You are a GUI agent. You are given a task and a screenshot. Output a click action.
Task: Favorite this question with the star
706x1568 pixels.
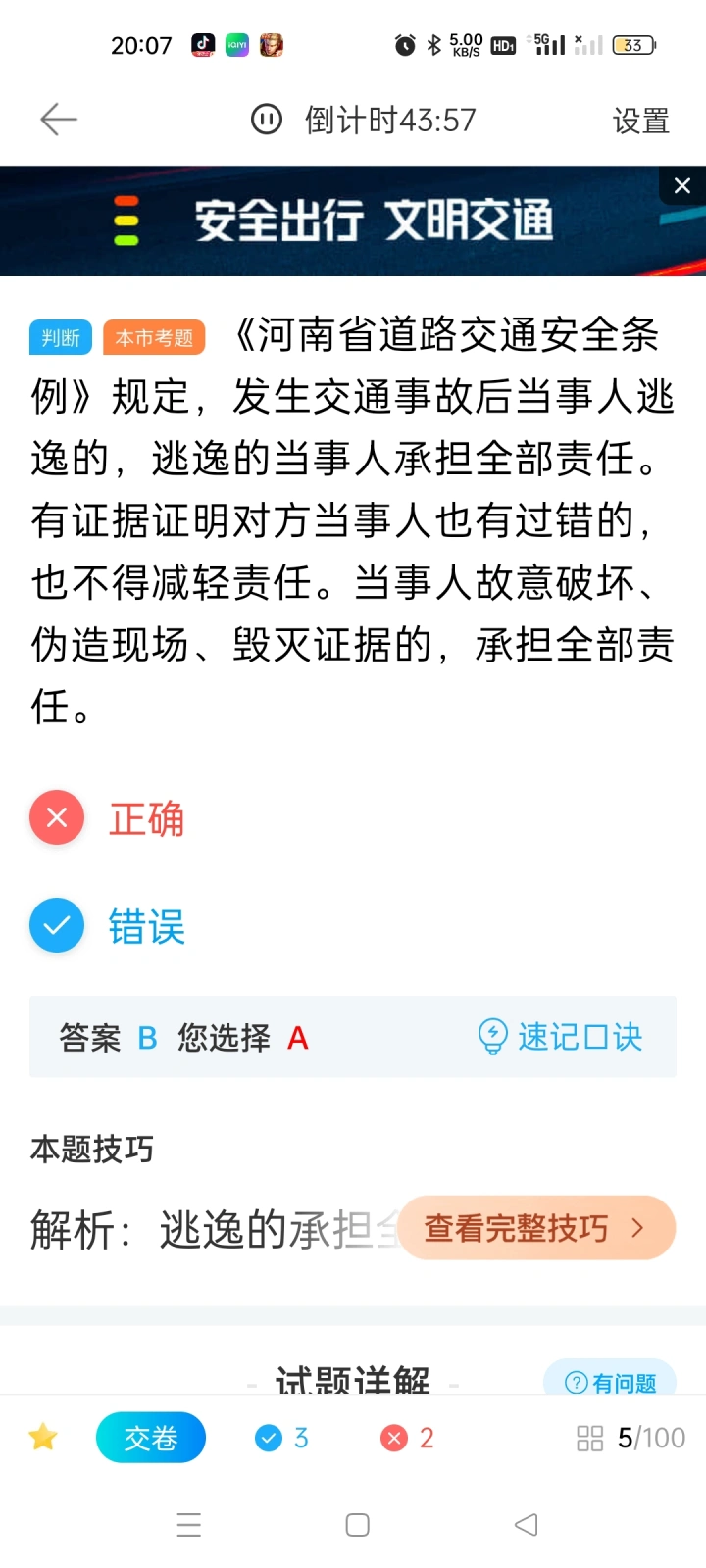point(43,1438)
